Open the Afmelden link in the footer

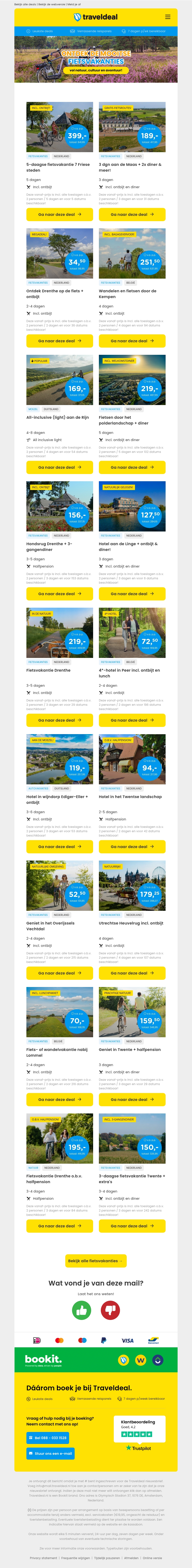(x=131, y=1558)
